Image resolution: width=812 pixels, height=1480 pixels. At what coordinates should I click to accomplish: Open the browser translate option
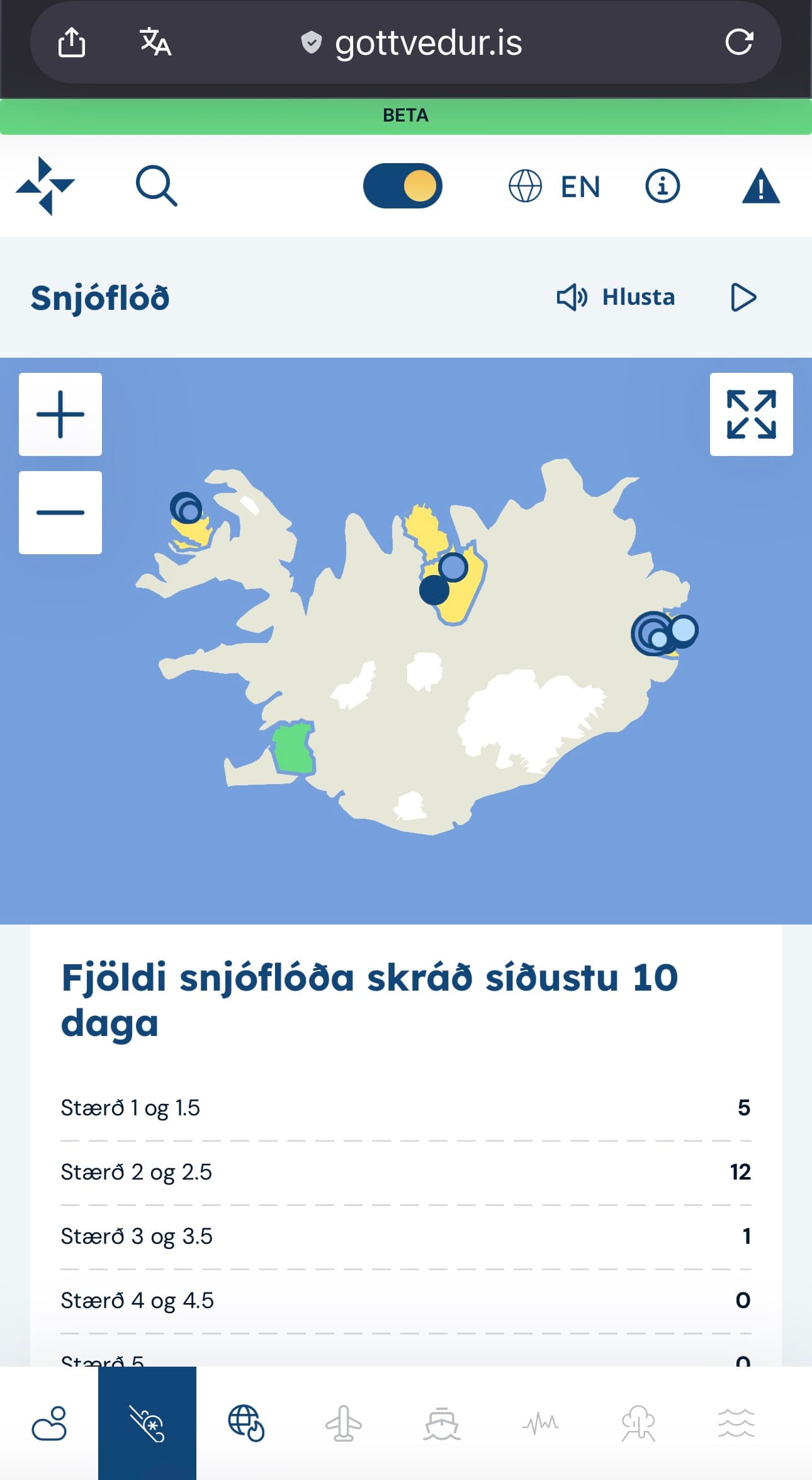(155, 42)
